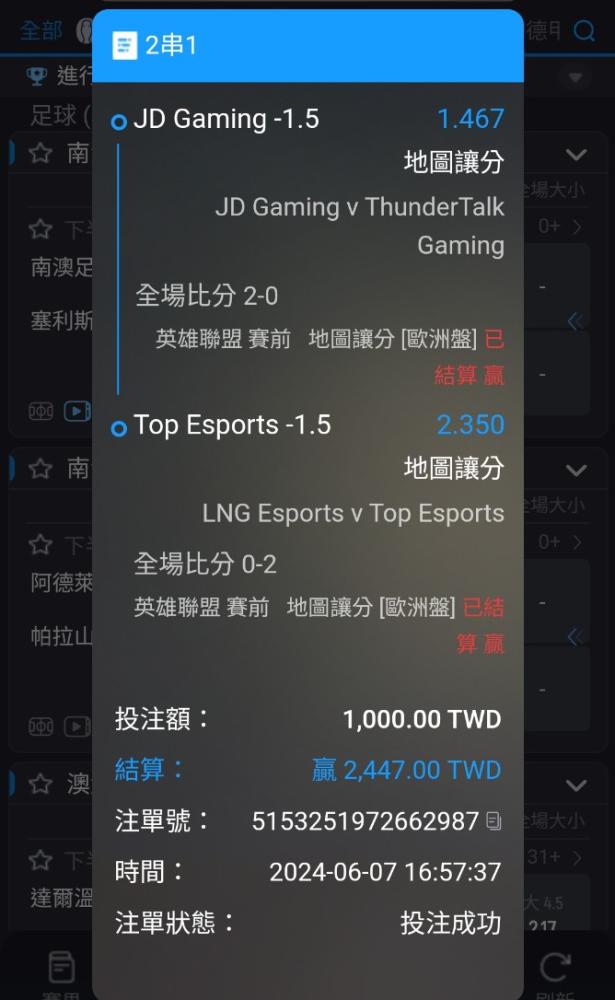This screenshot has height=1000, width=615.
Task: Open the search magnifier icon
Action: point(584,30)
